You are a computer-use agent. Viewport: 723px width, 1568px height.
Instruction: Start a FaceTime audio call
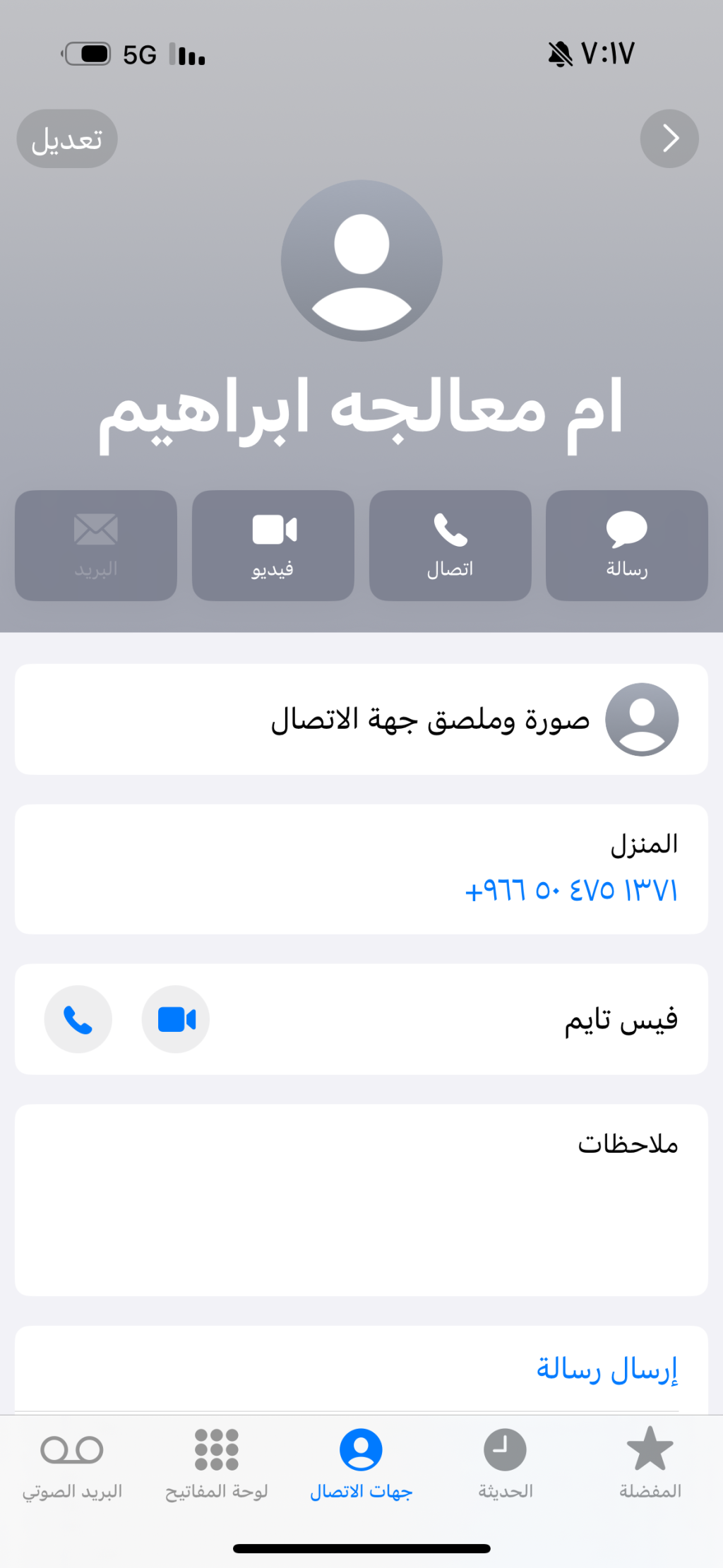pos(78,1019)
